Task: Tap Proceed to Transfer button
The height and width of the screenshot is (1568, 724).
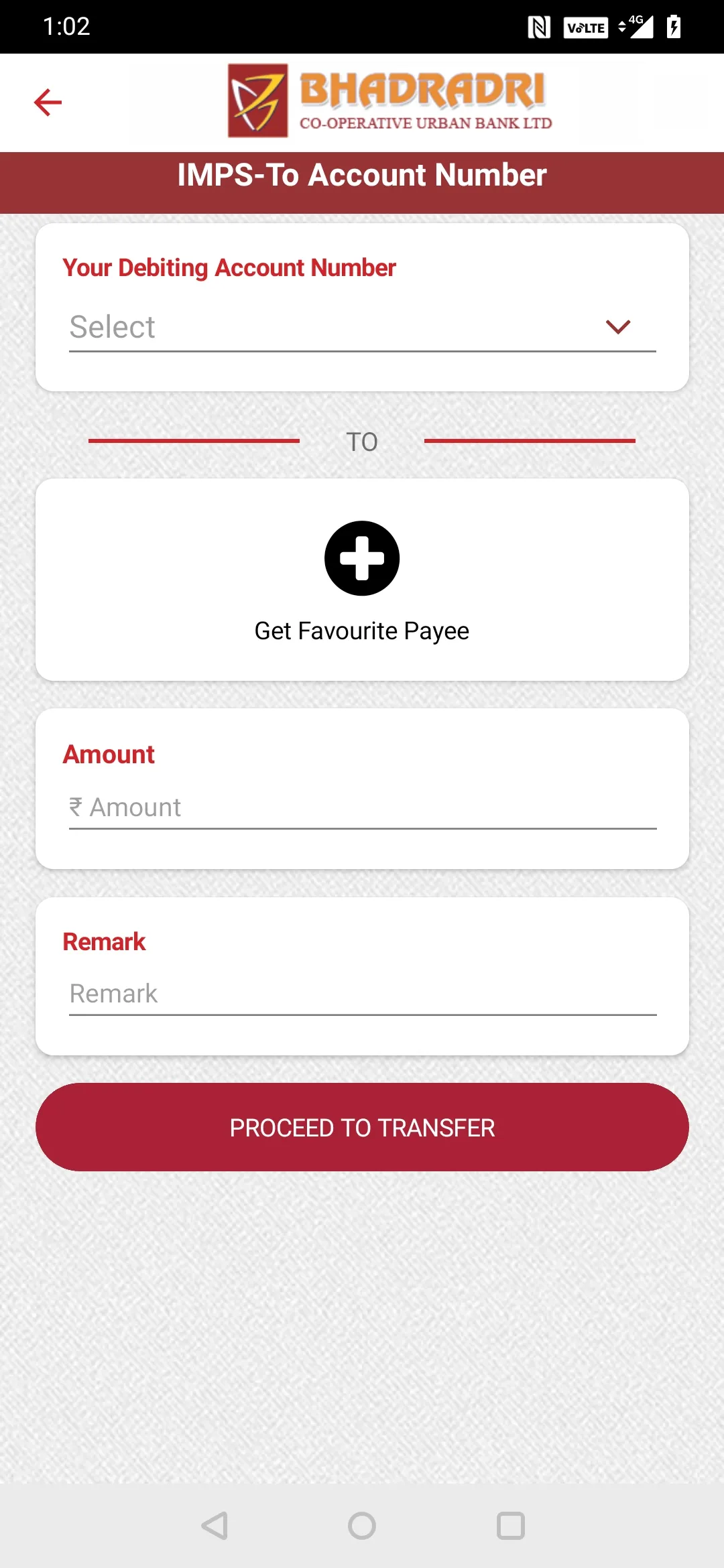Action: 362,1127
